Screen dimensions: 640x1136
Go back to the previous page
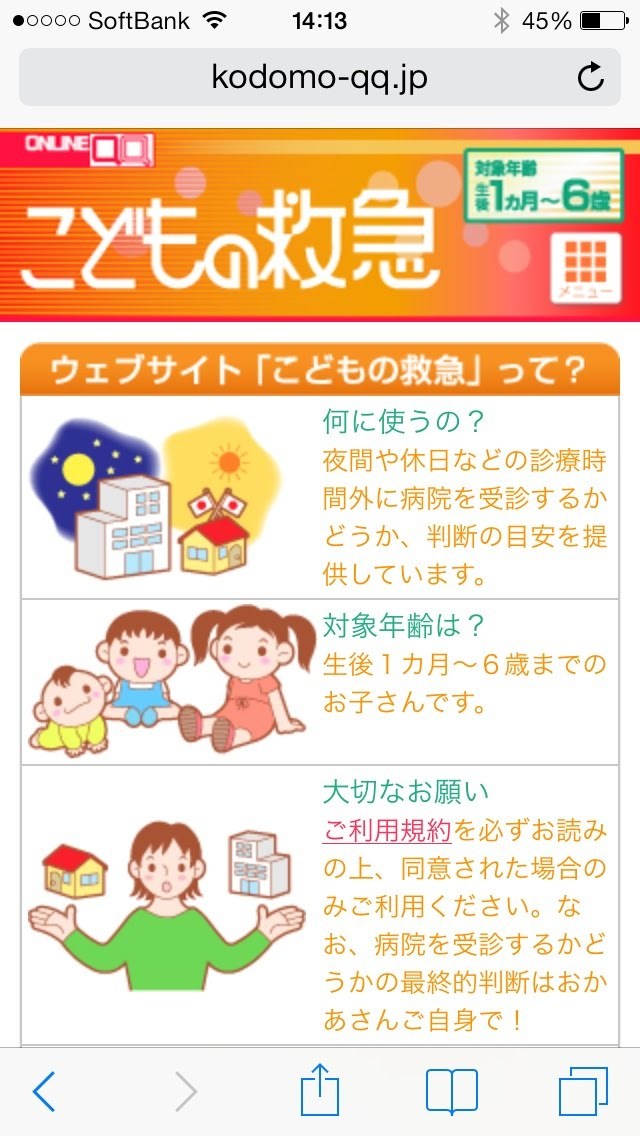pyautogui.click(x=44, y=1092)
